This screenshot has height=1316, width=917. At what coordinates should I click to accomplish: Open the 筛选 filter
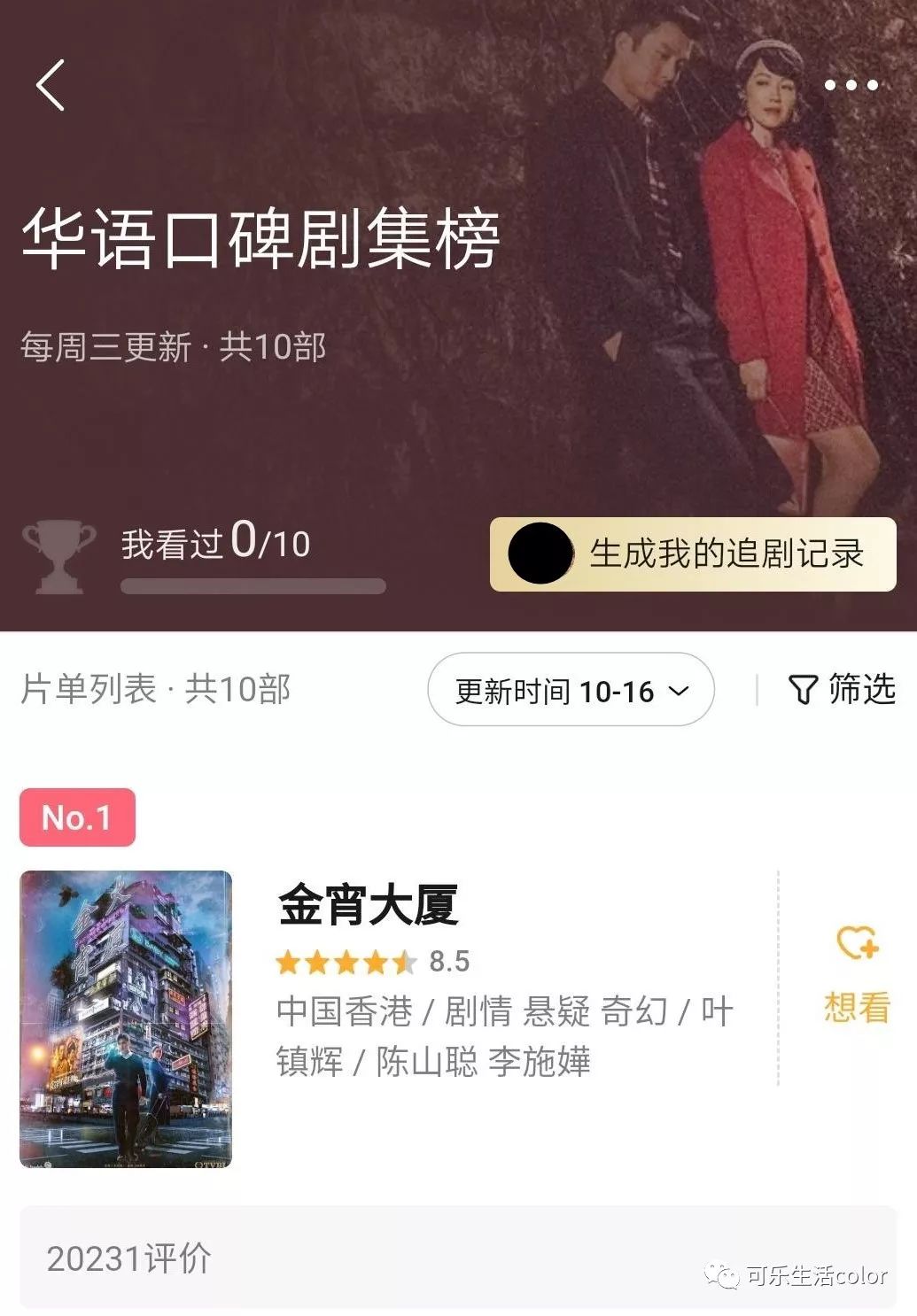coord(842,689)
